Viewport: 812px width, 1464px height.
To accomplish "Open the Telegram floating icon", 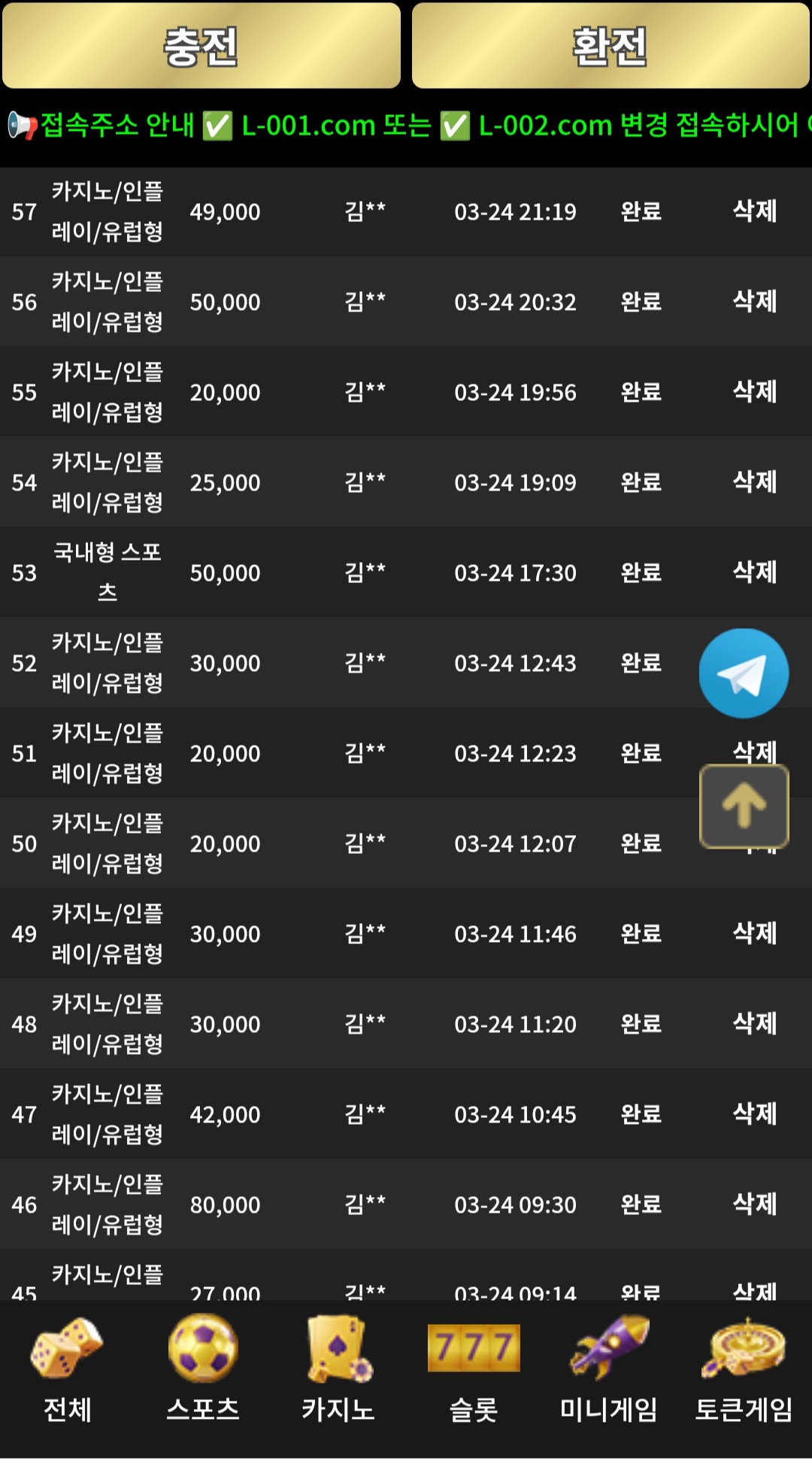I will tap(744, 673).
